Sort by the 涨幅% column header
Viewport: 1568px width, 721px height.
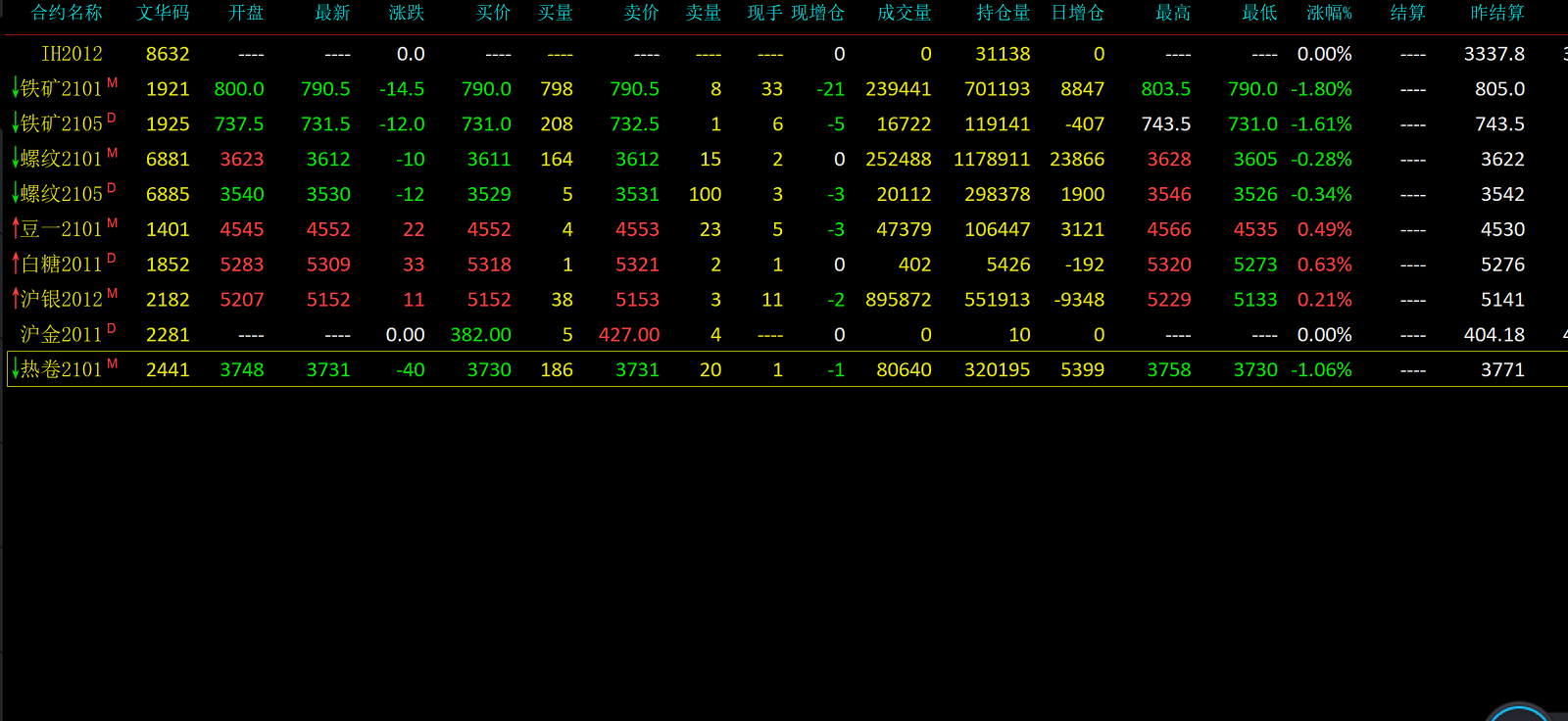1329,13
